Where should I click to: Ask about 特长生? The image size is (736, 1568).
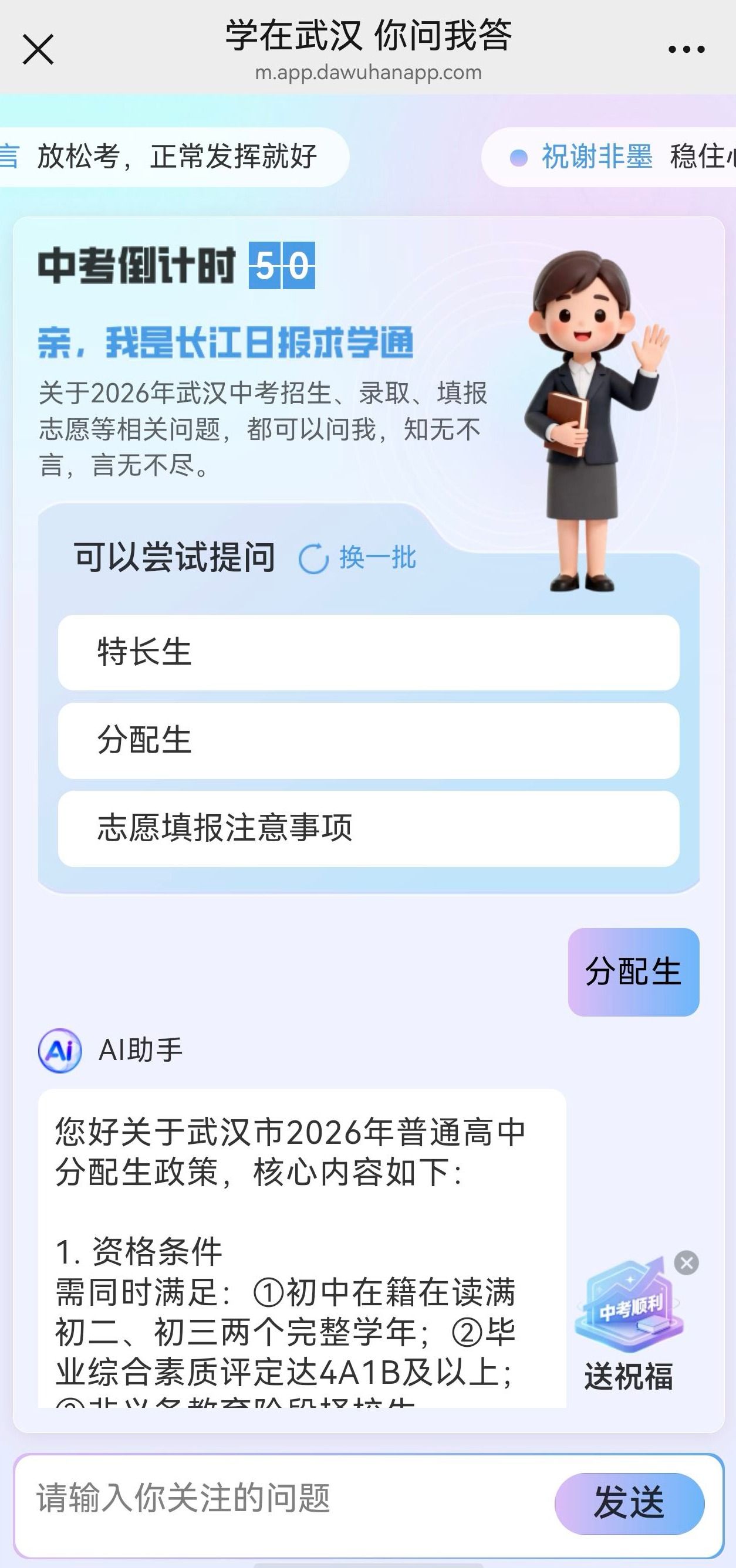point(368,652)
